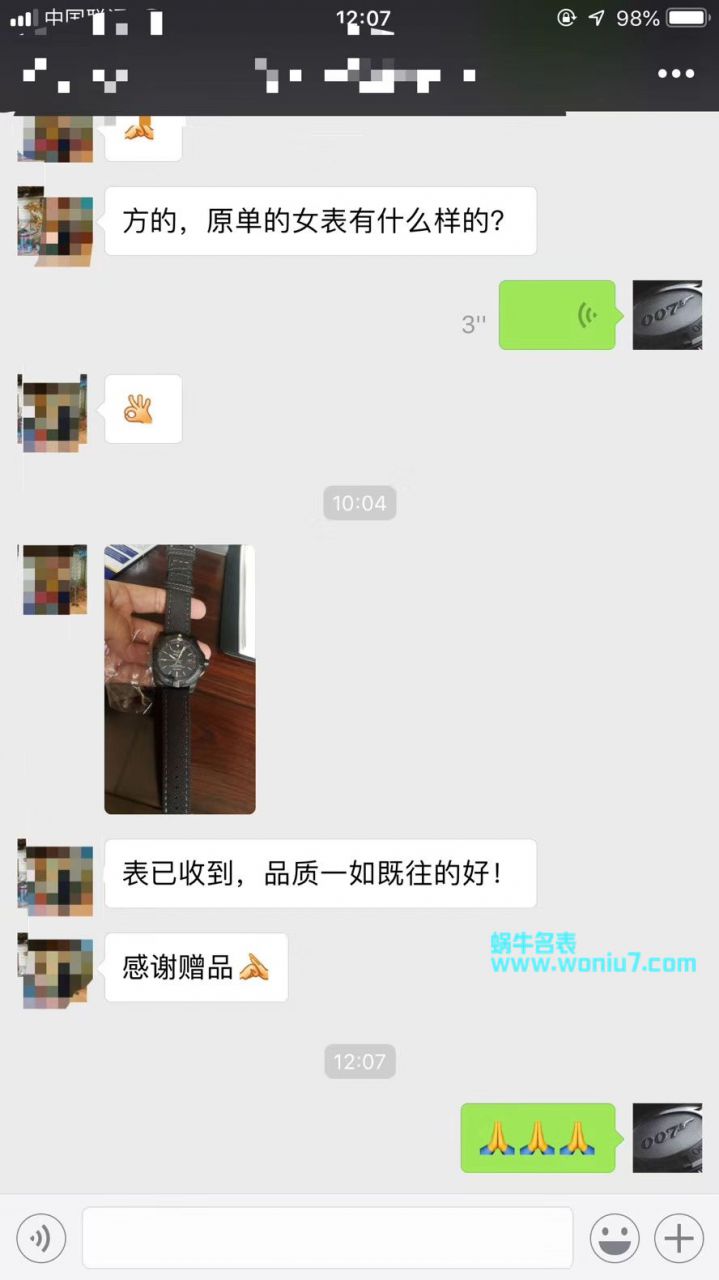
Task: Switch to voice input mode
Action: (41, 1239)
